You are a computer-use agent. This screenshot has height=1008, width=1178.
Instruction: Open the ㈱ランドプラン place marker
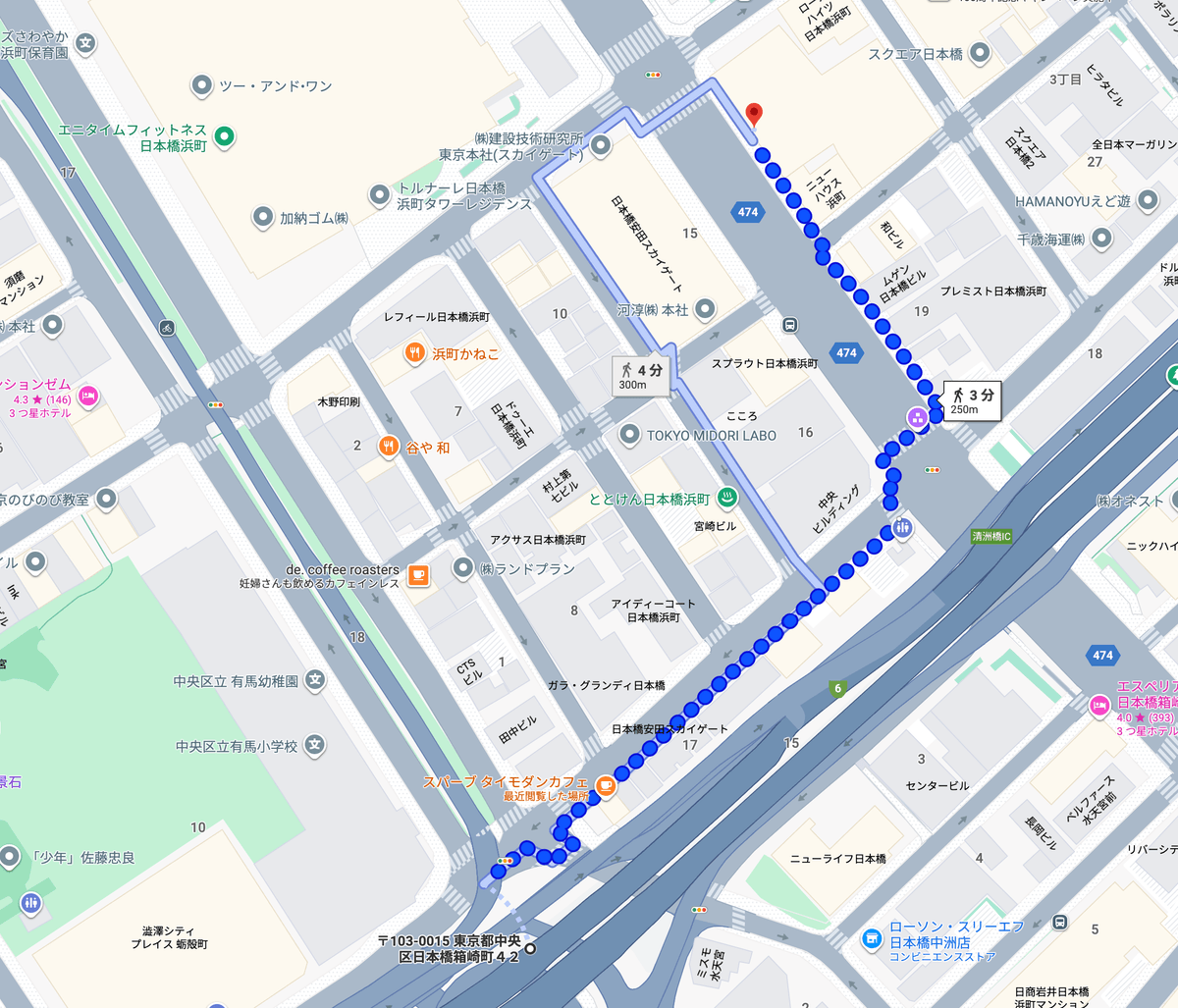tap(463, 568)
